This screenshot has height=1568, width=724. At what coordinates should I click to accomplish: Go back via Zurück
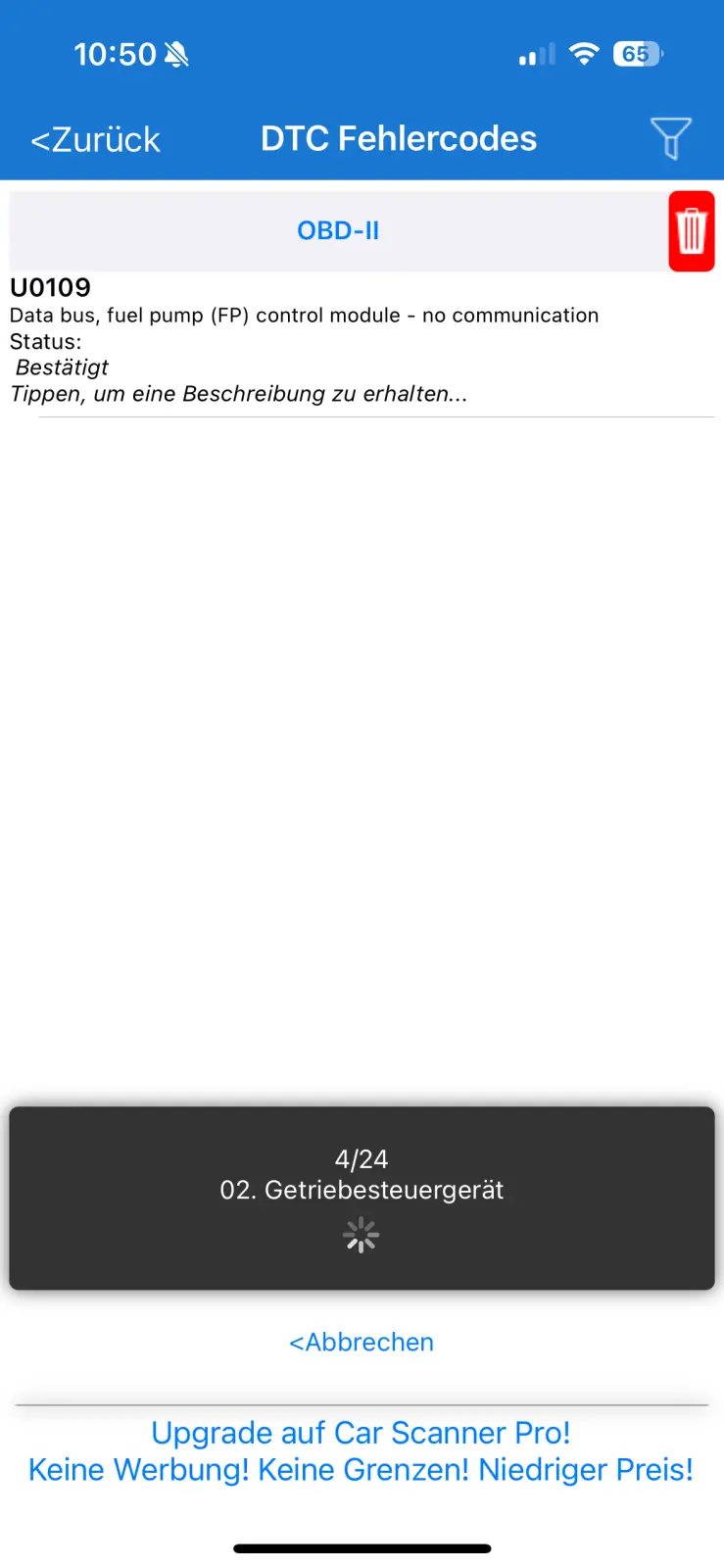coord(95,140)
